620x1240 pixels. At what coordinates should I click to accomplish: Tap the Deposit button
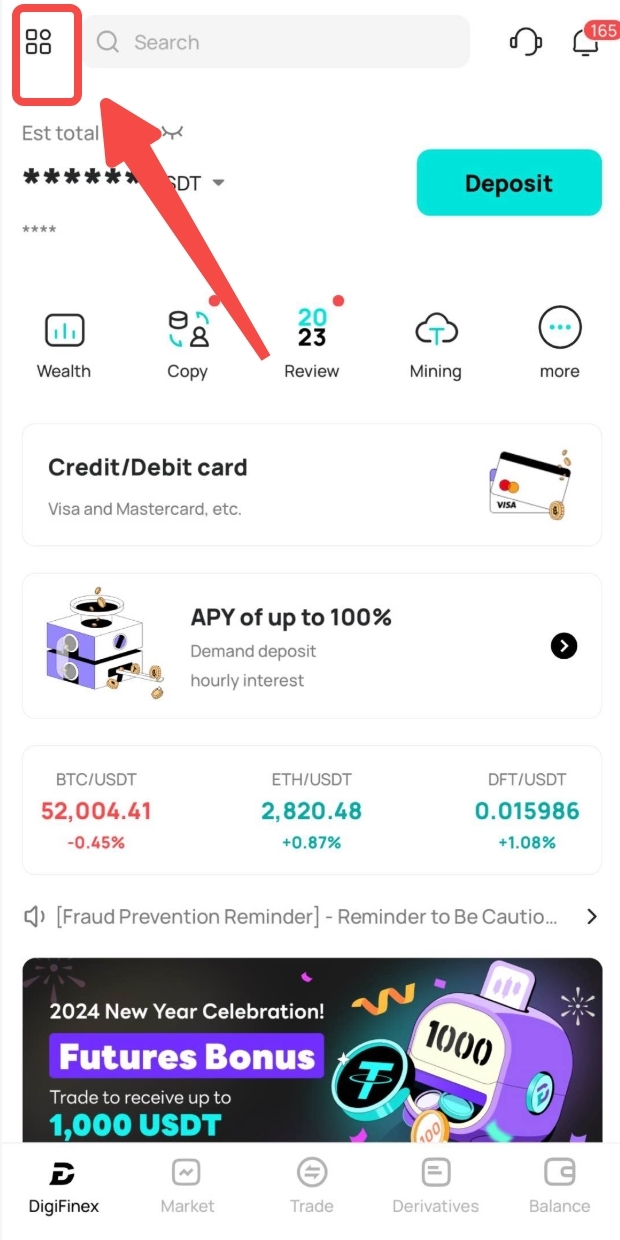[x=509, y=183]
